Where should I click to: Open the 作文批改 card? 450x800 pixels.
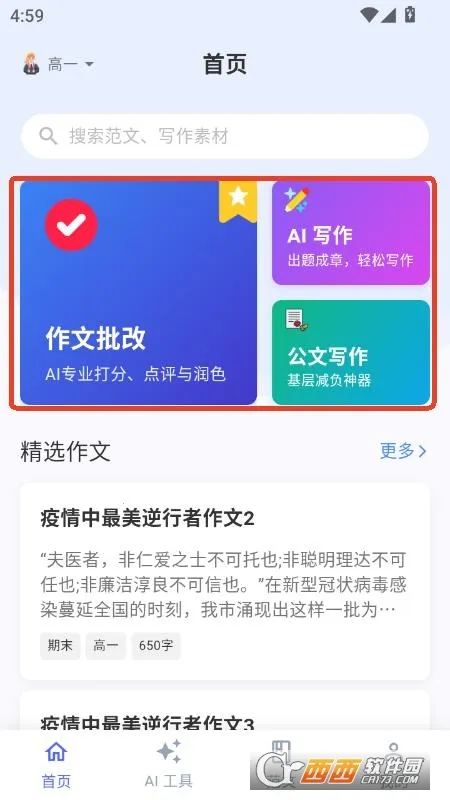pos(138,293)
